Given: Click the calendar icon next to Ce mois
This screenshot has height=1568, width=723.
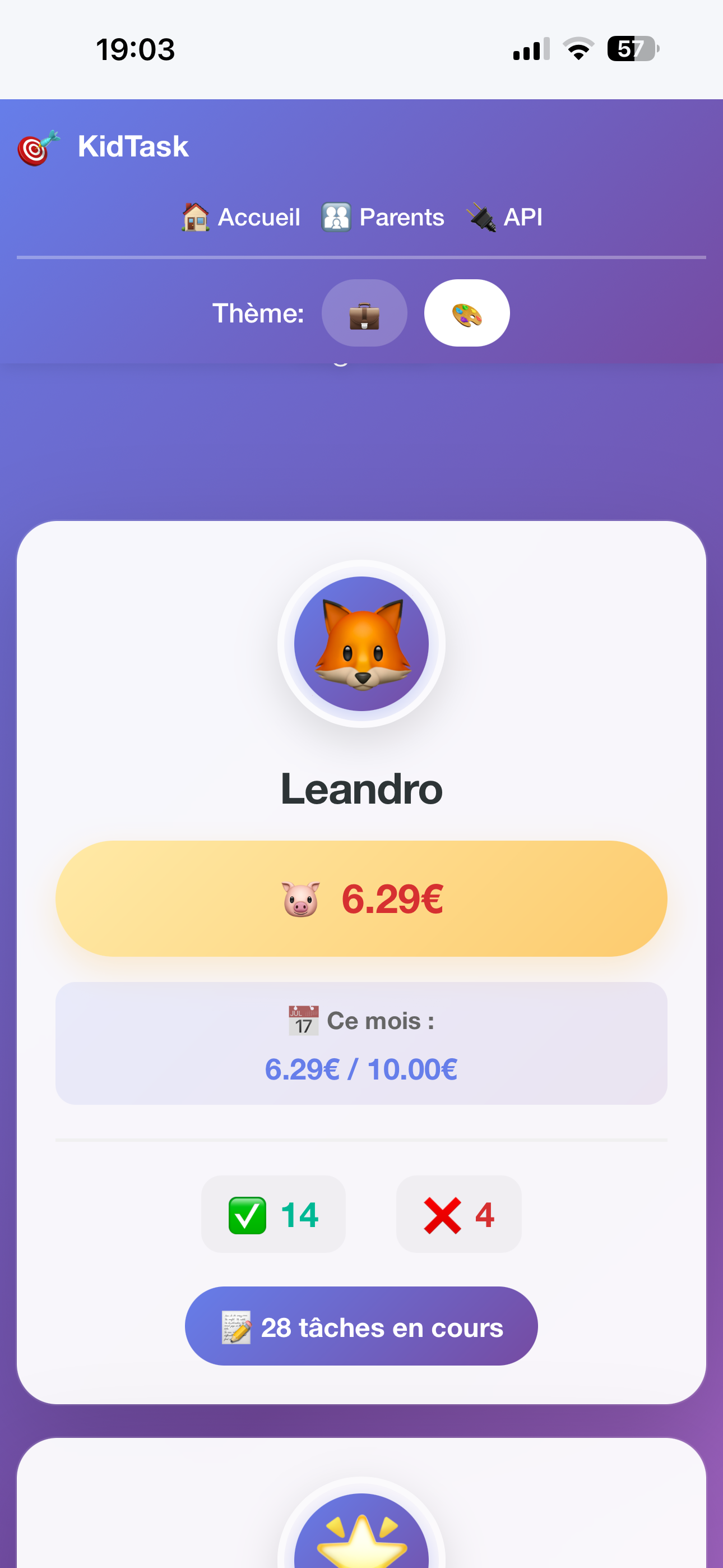Looking at the screenshot, I should coord(302,1019).
